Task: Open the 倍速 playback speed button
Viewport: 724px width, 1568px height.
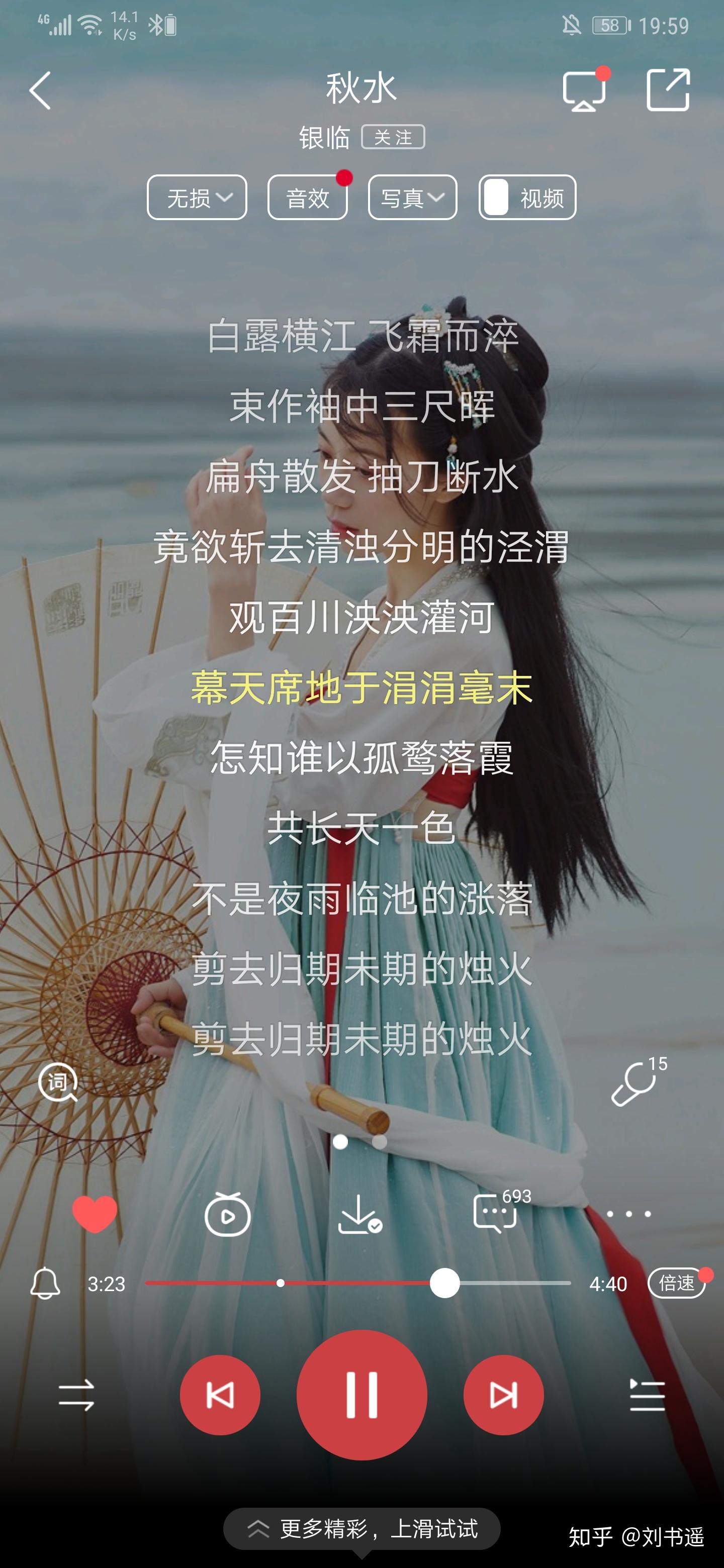Action: click(677, 1283)
